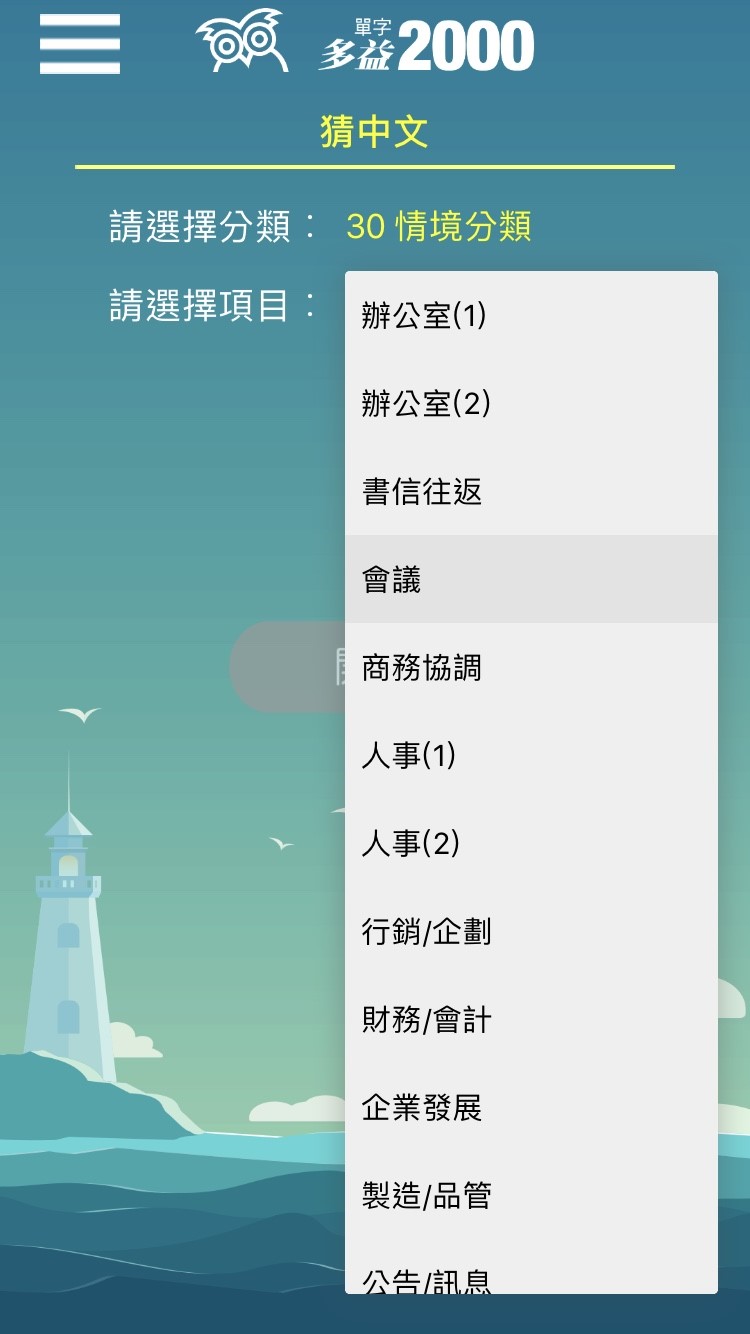Select 財務/會計 option
The height and width of the screenshot is (1334, 750).
click(531, 1020)
